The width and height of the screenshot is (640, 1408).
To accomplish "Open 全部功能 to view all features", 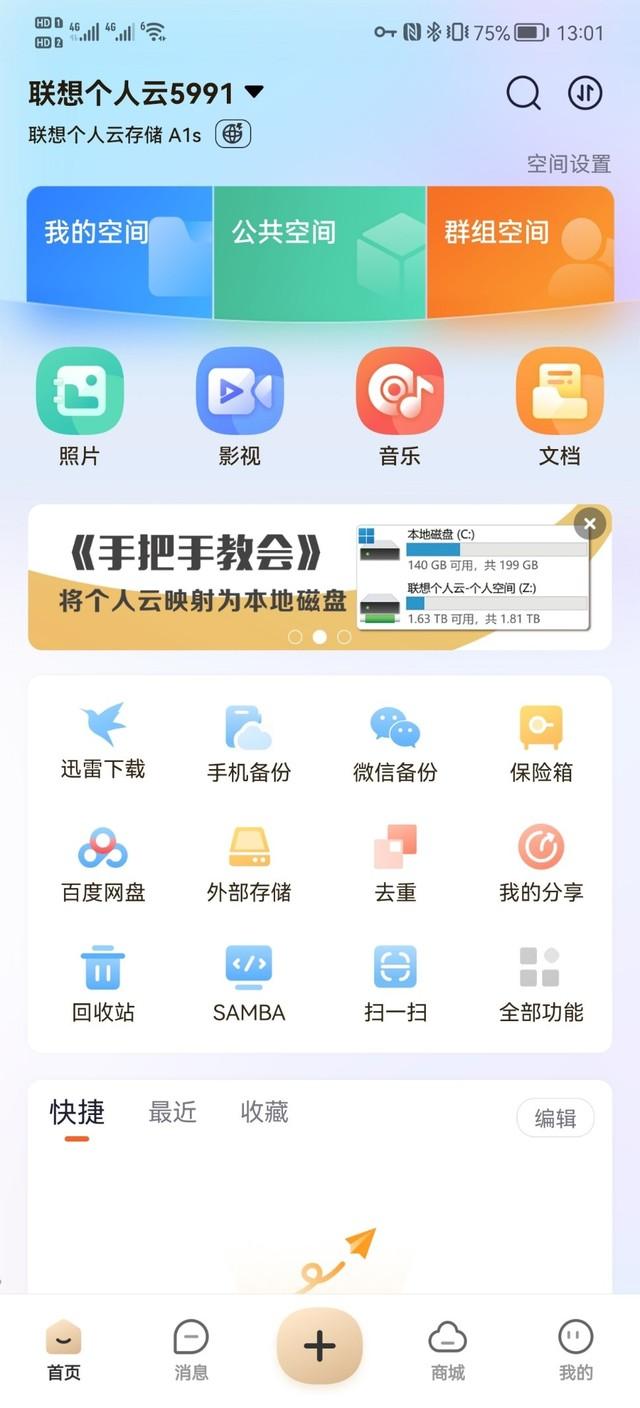I will point(541,983).
